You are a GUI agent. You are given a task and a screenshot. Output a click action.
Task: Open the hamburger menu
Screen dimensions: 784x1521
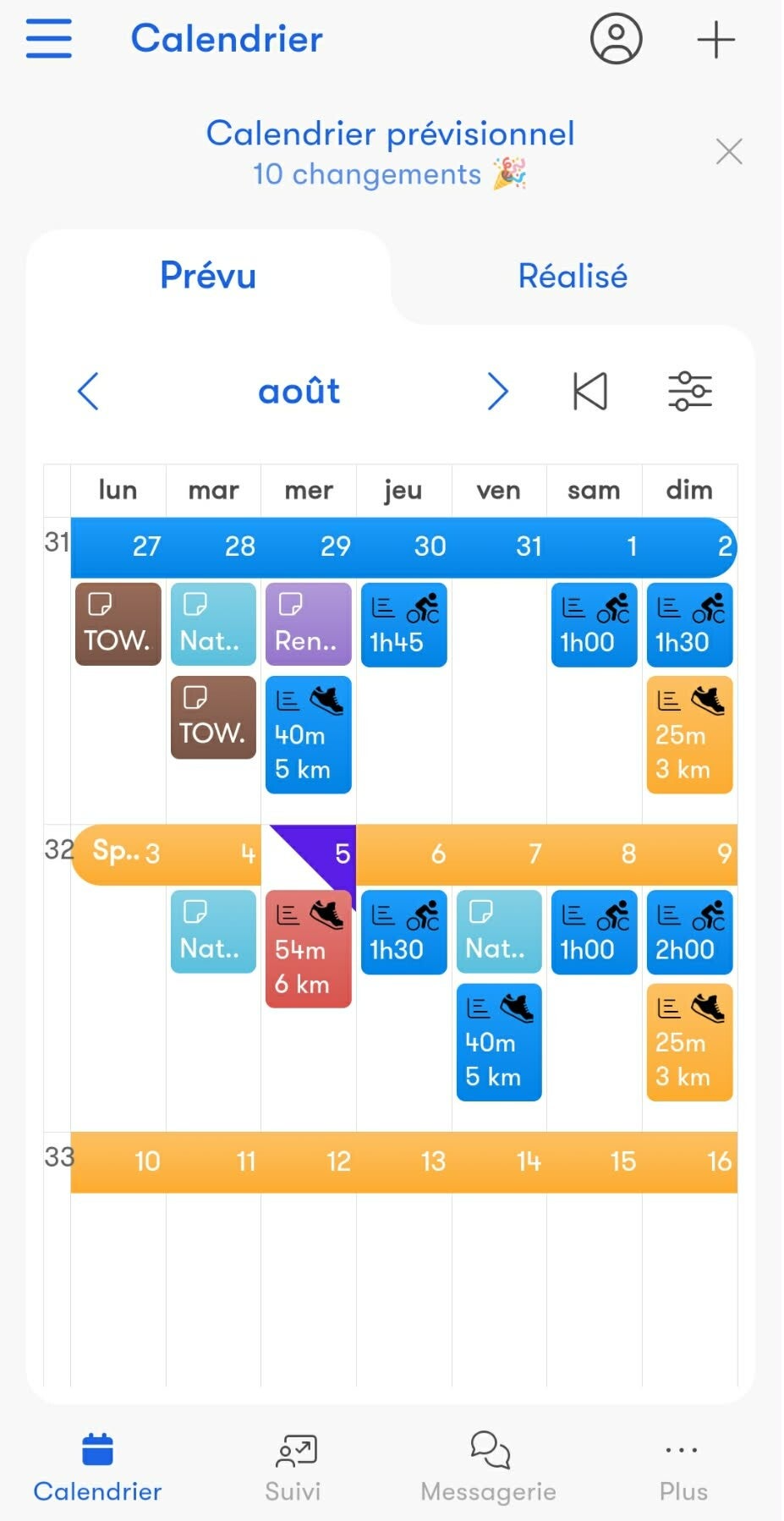(48, 39)
